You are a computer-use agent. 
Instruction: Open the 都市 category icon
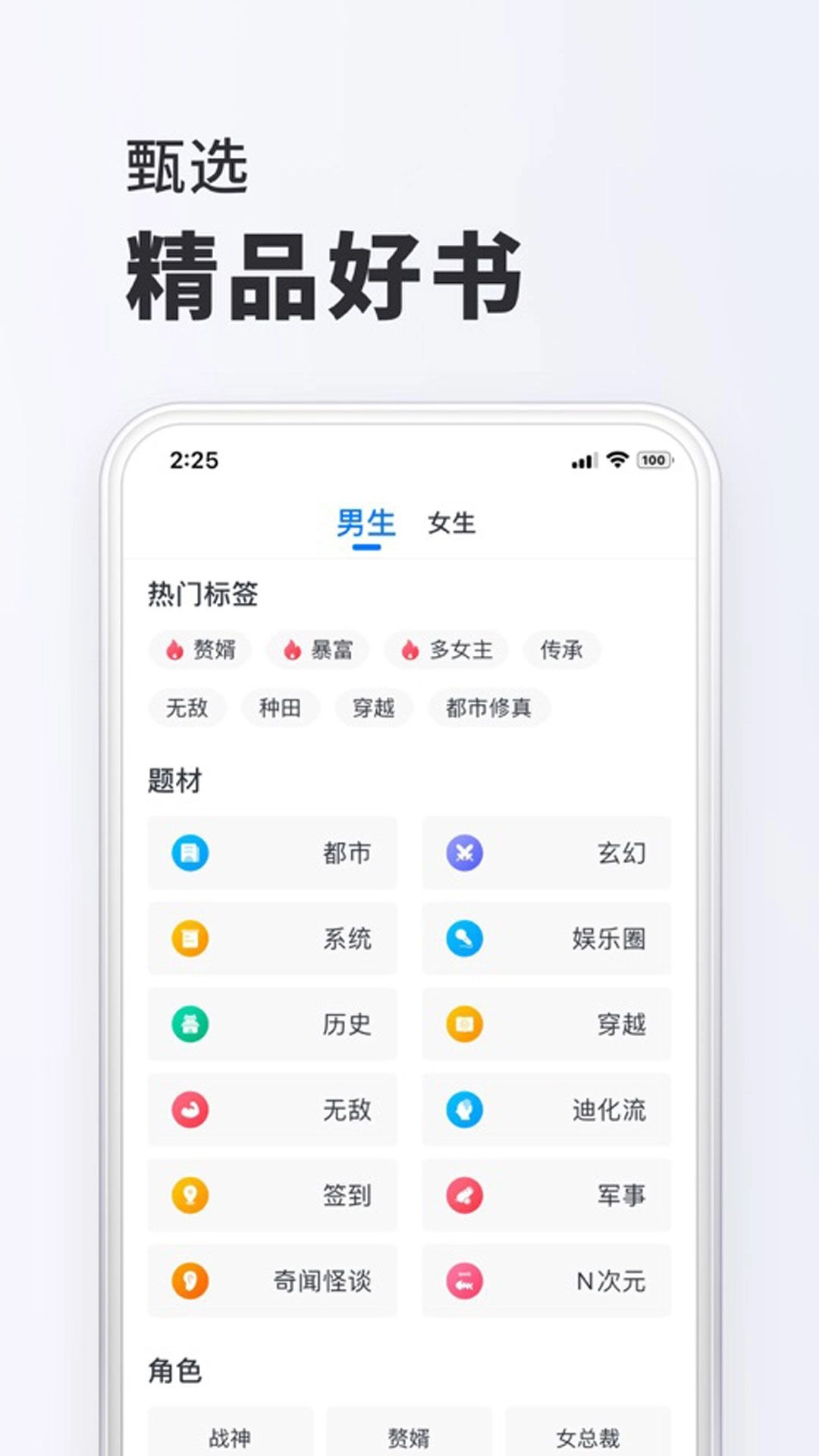point(190,853)
